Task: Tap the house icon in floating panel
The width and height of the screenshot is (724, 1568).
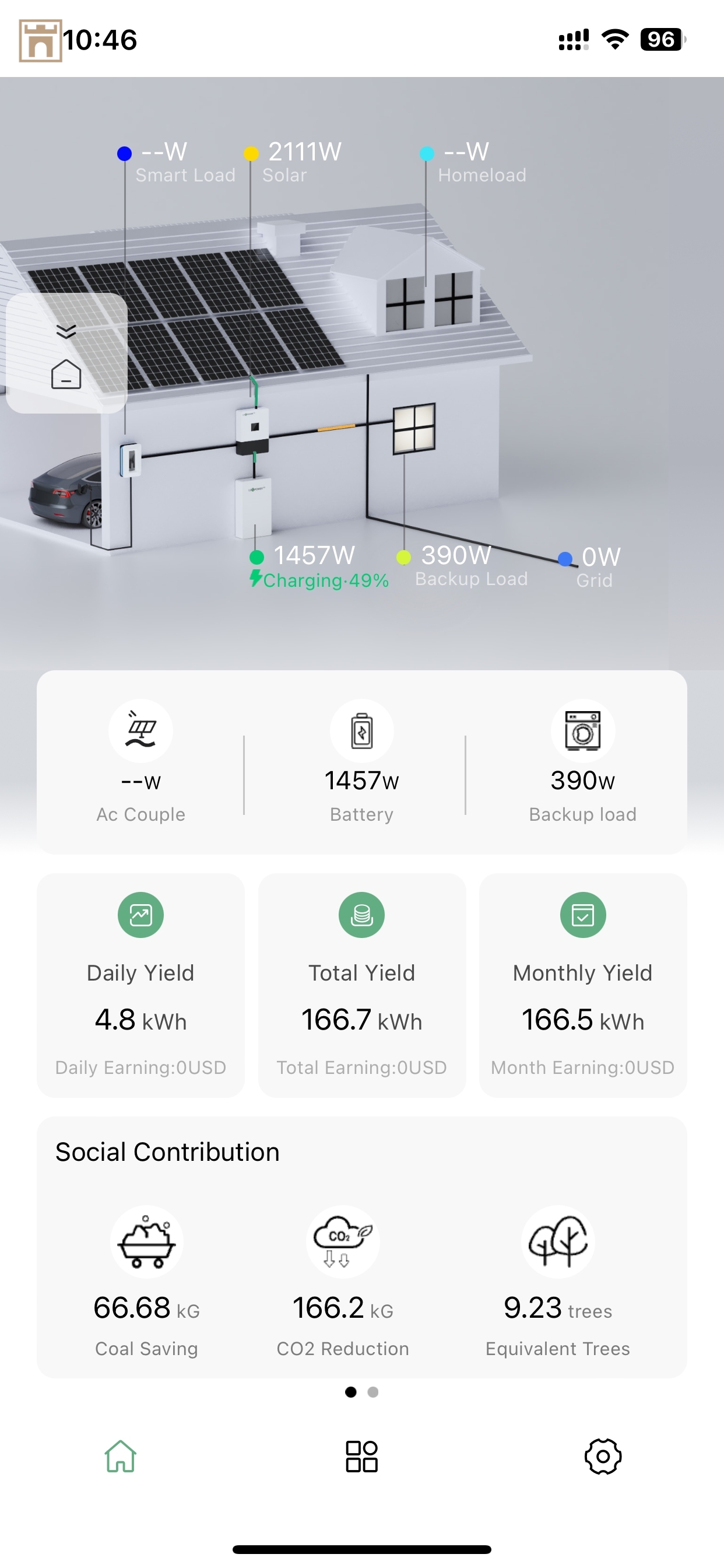Action: [x=66, y=374]
